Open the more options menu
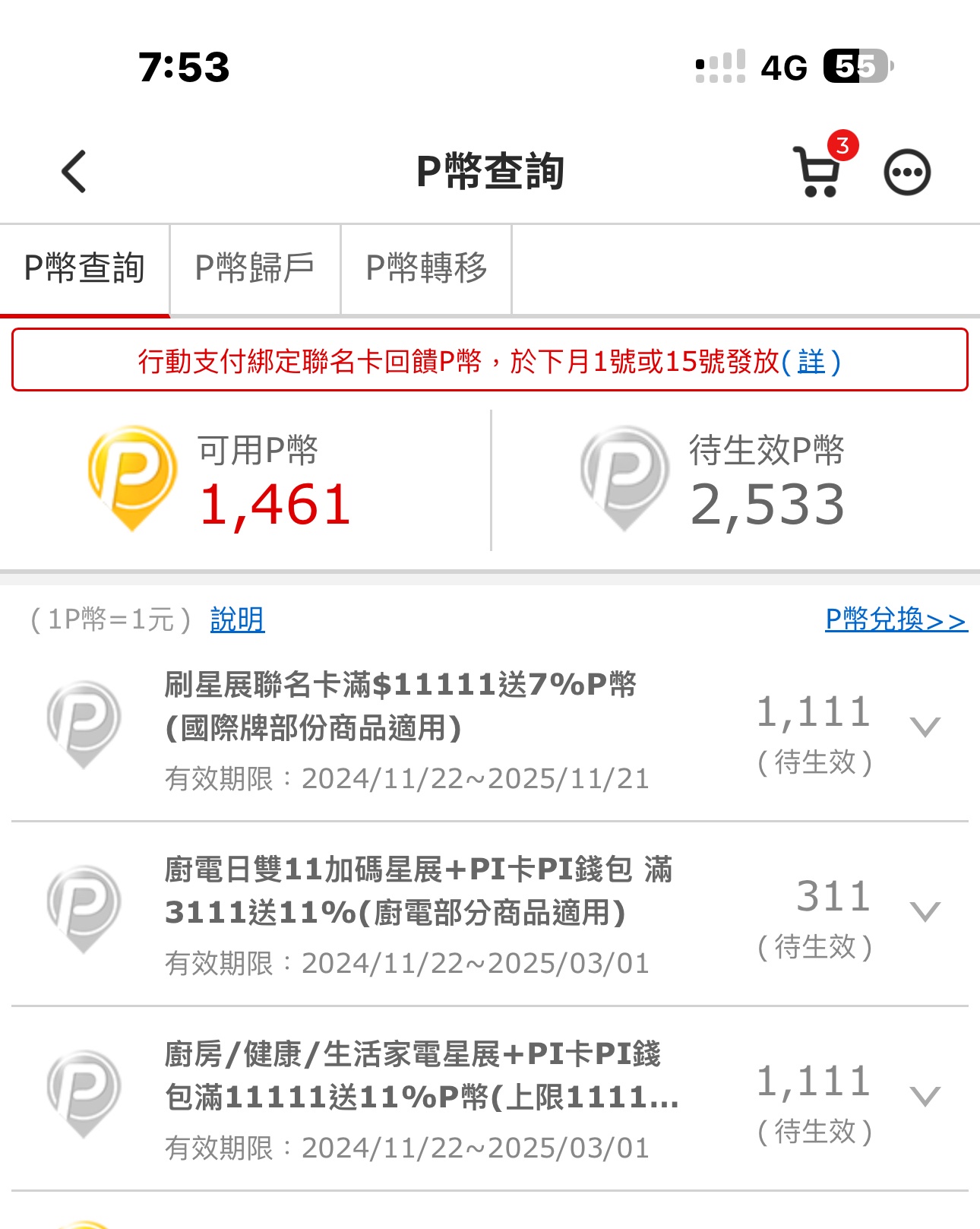The height and width of the screenshot is (1229, 980). [907, 173]
